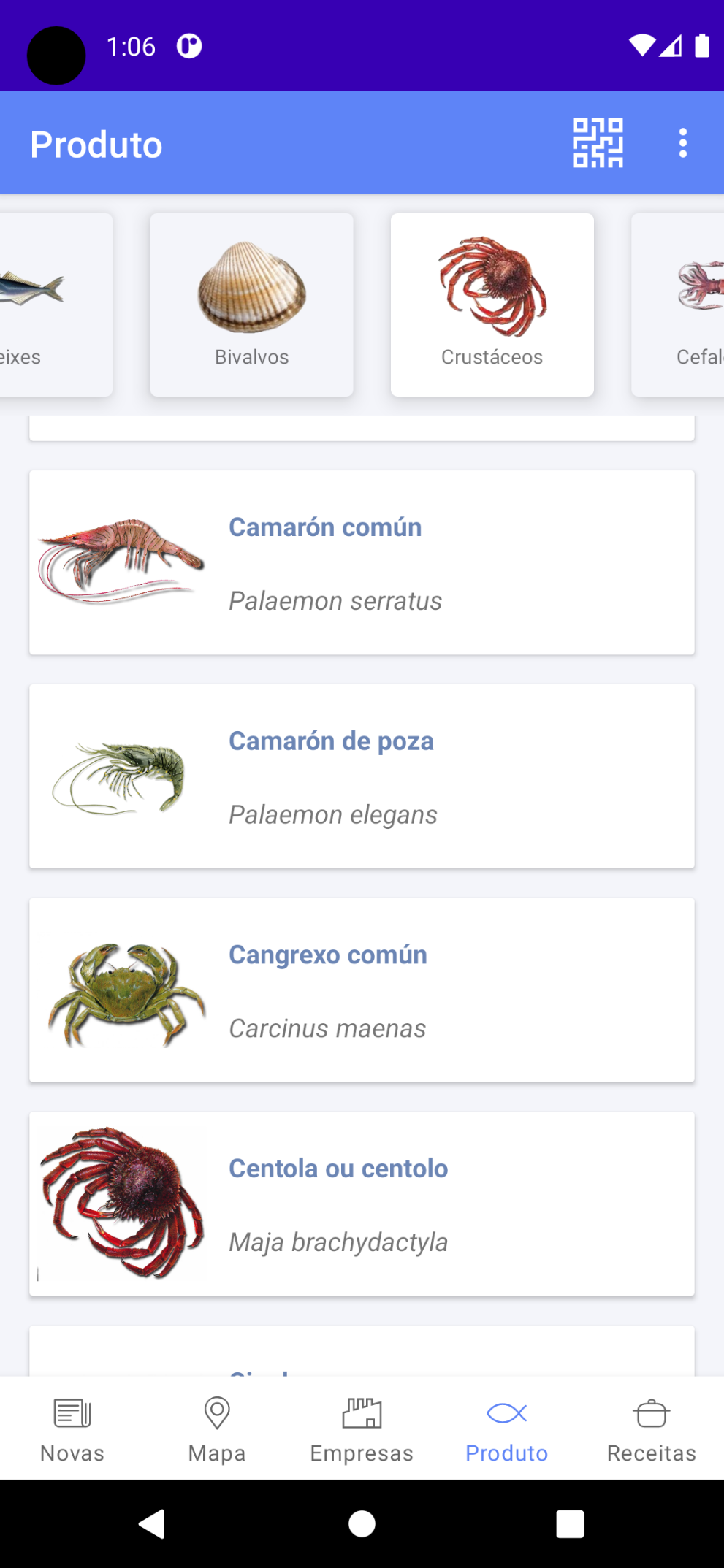Tap the Android back navigation arrow
The width and height of the screenshot is (724, 1568).
(x=152, y=1524)
